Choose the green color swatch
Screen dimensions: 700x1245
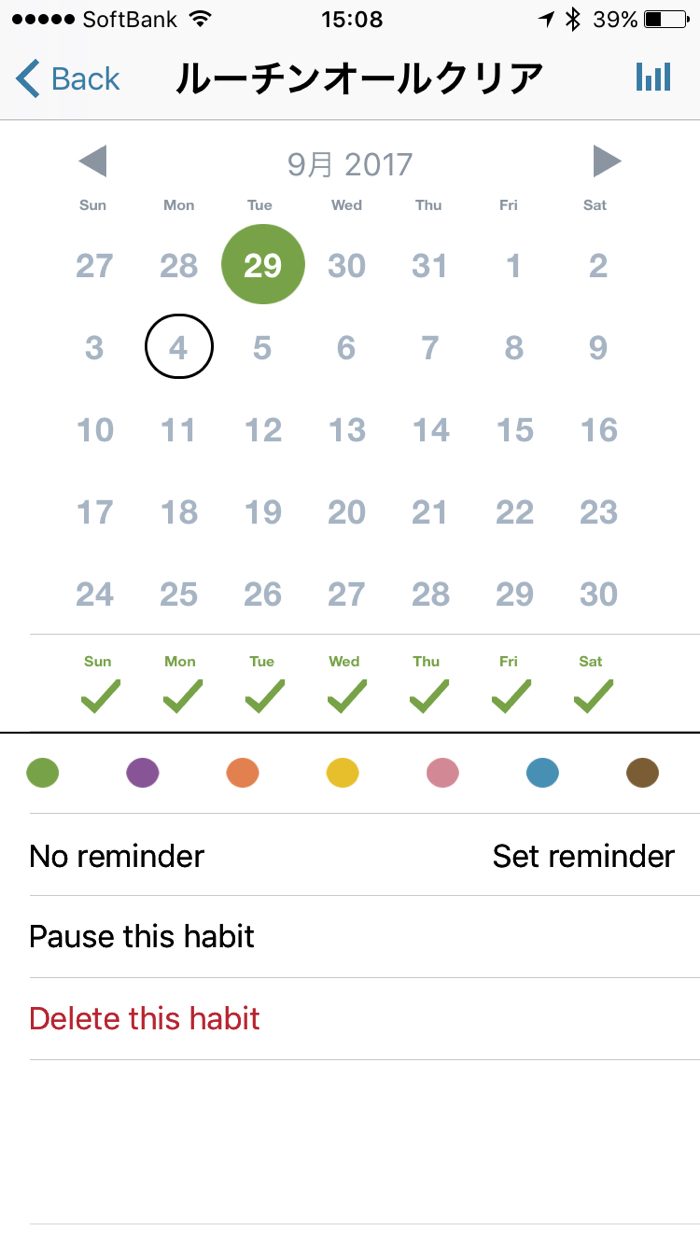43,773
